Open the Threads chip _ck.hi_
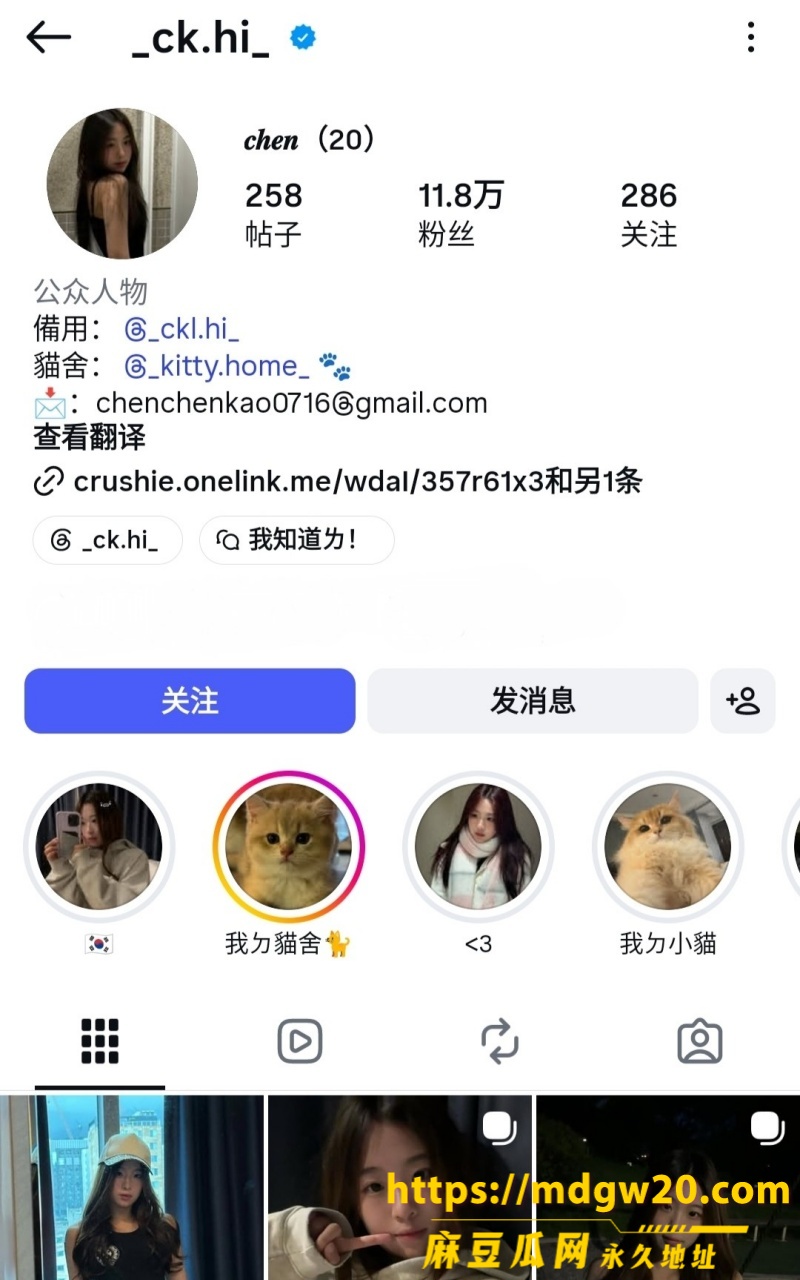Image resolution: width=800 pixels, height=1280 pixels. point(108,541)
